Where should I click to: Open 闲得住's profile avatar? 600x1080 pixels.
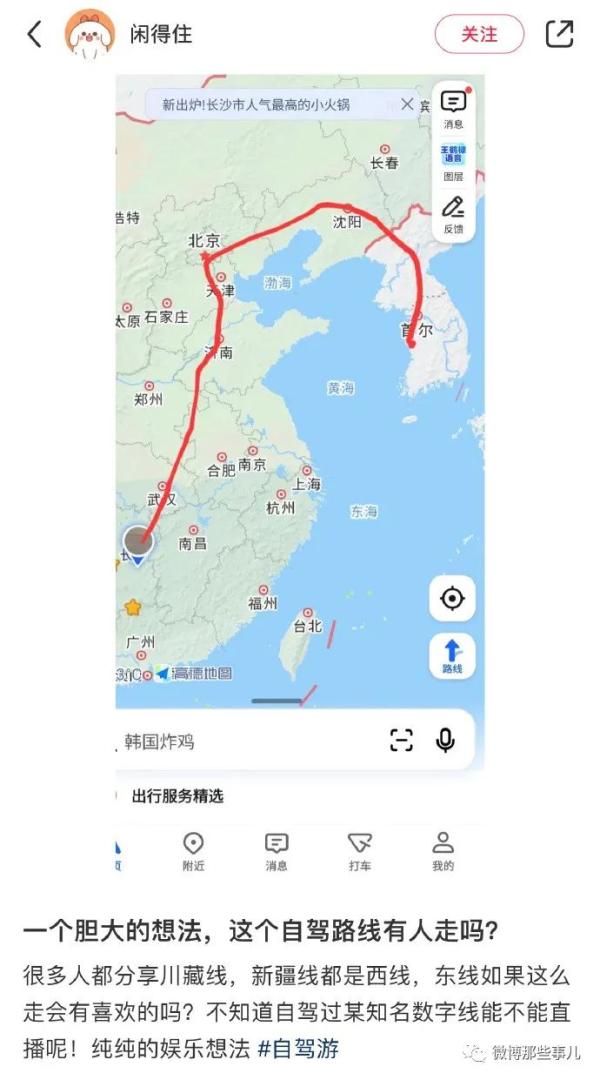point(90,34)
